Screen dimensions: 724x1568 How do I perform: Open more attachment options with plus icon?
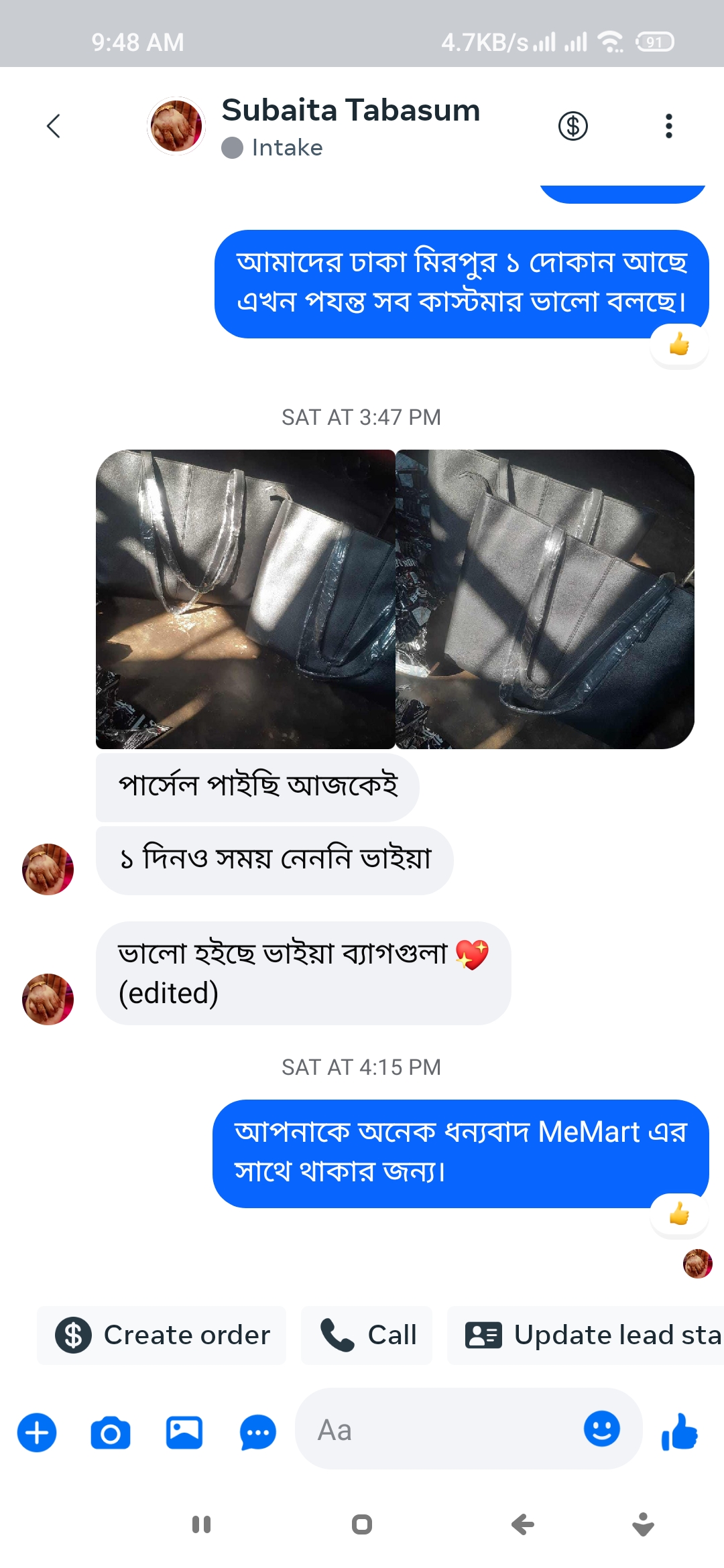coord(37,1433)
